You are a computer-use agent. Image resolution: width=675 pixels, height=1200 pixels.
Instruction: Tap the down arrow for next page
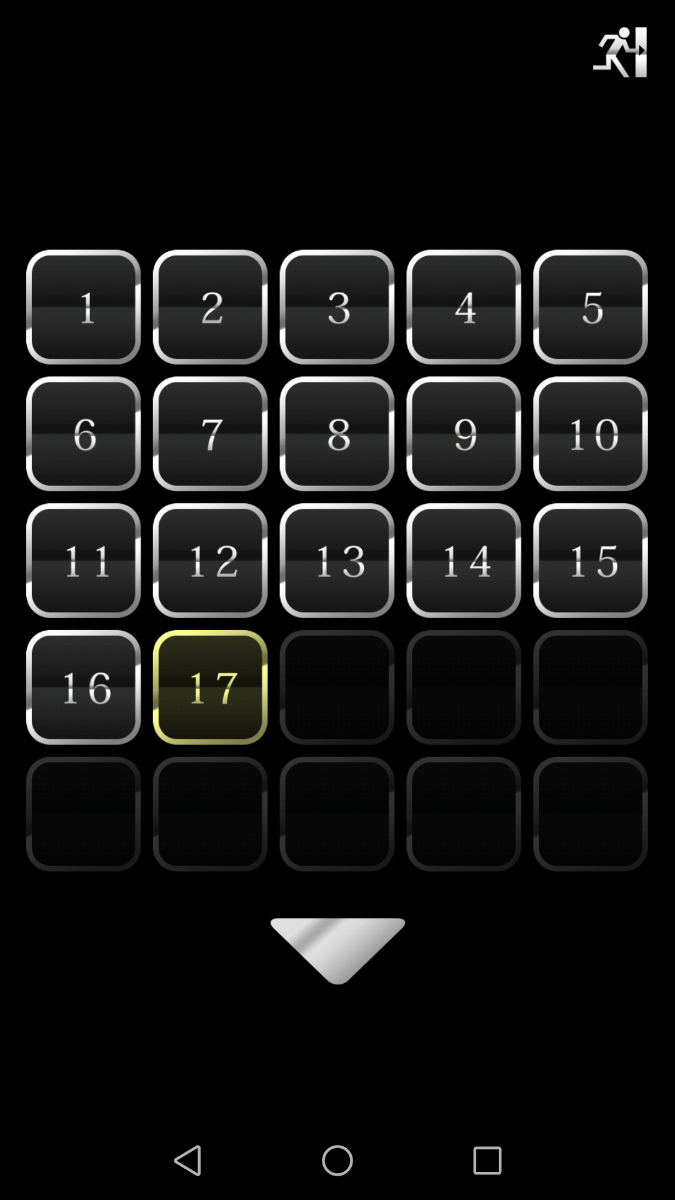coord(337,946)
